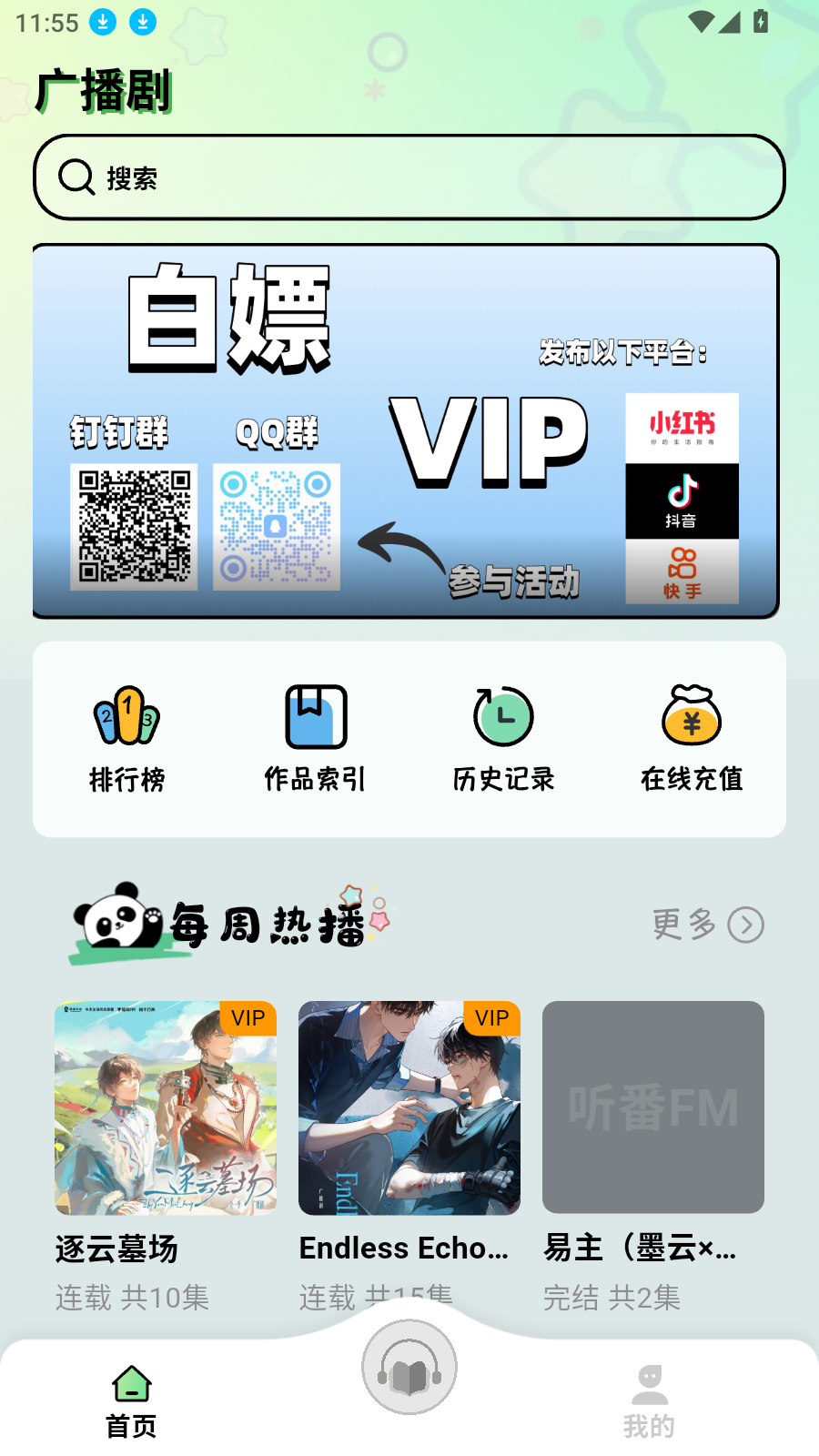Tap the 易主（墨云× cover thumbnail
Image resolution: width=819 pixels, height=1456 pixels.
pos(652,1107)
